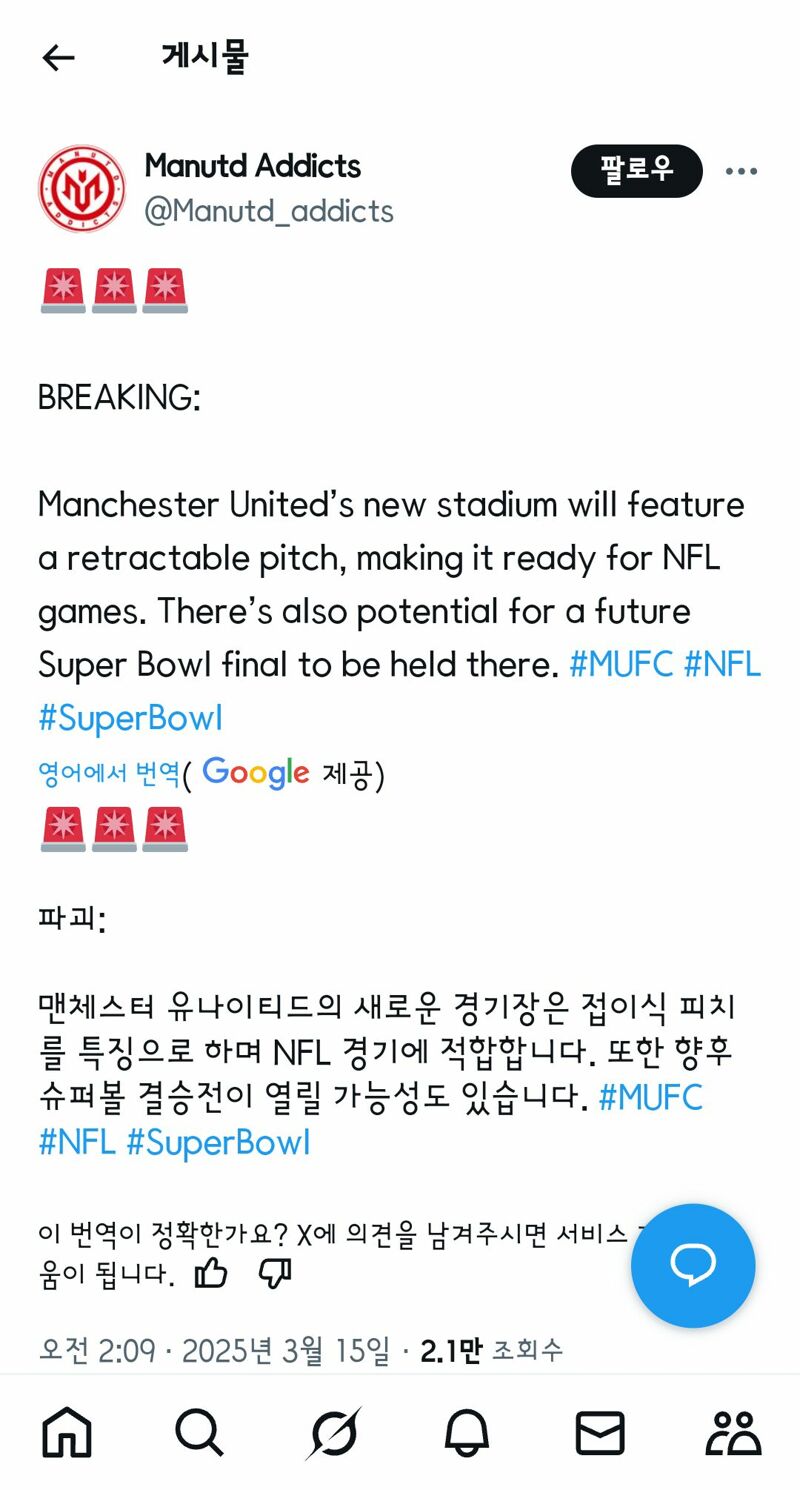Rate the translation with thumbs down
Screen dimensions: 800x1490
pos(275,1273)
